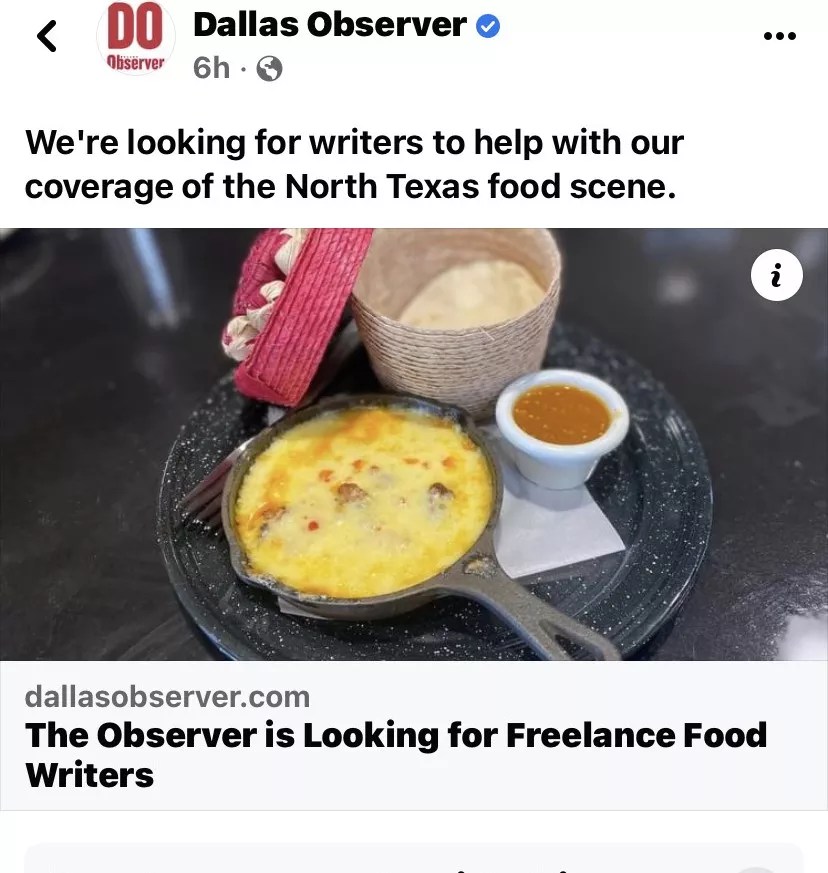Open the post's three-dot options menu

click(x=779, y=36)
